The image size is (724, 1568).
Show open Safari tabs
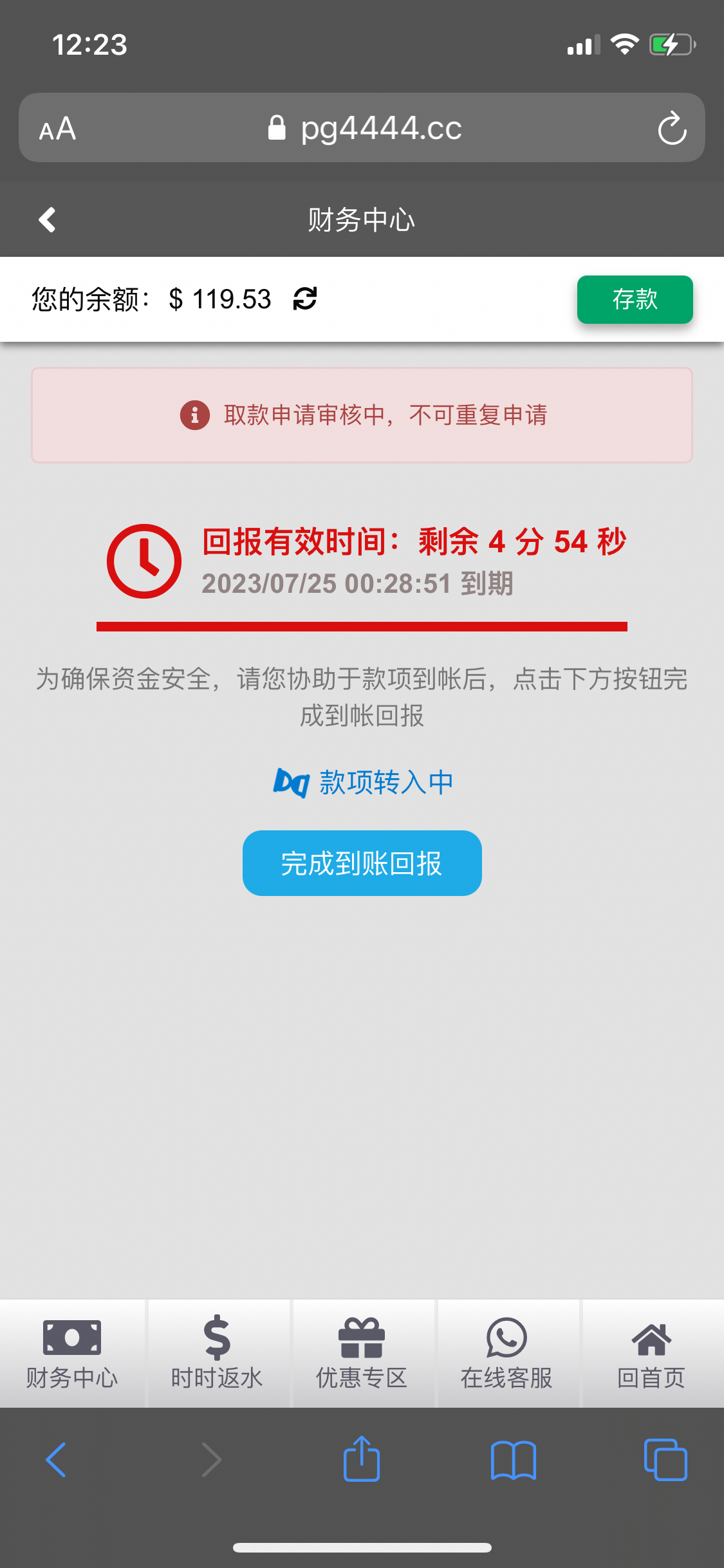click(x=665, y=1459)
